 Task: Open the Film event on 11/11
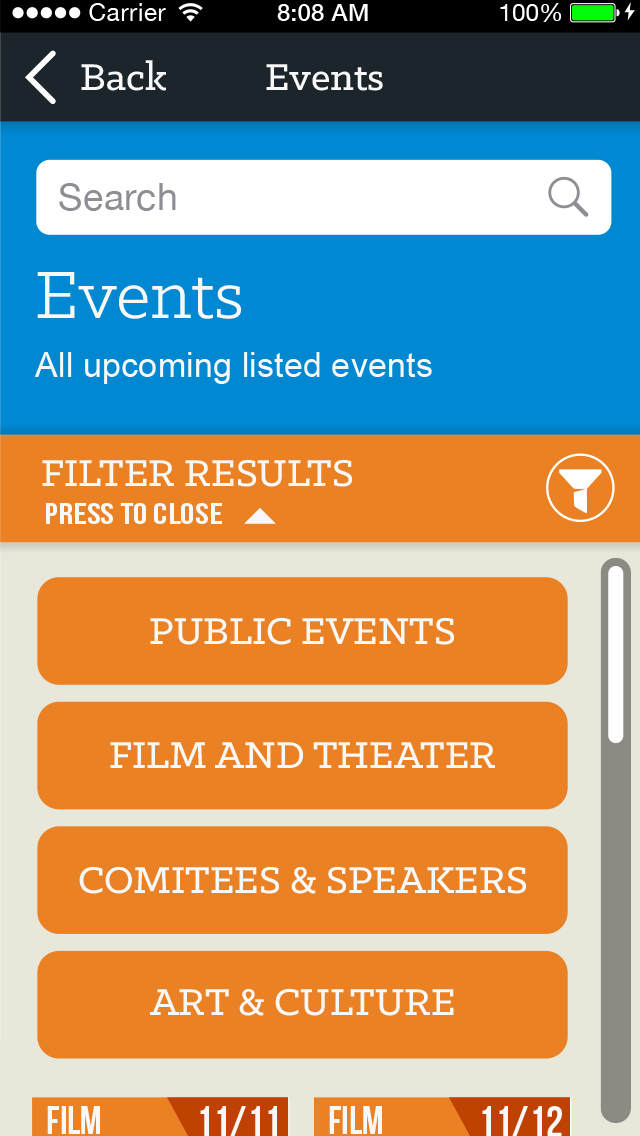tap(160, 1116)
